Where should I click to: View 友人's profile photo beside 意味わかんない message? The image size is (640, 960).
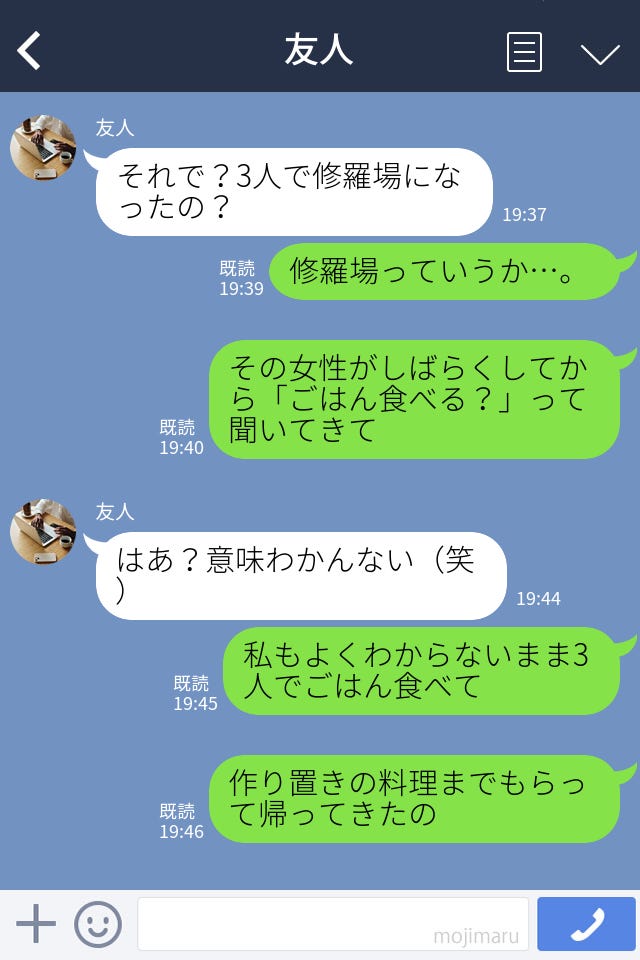43,532
